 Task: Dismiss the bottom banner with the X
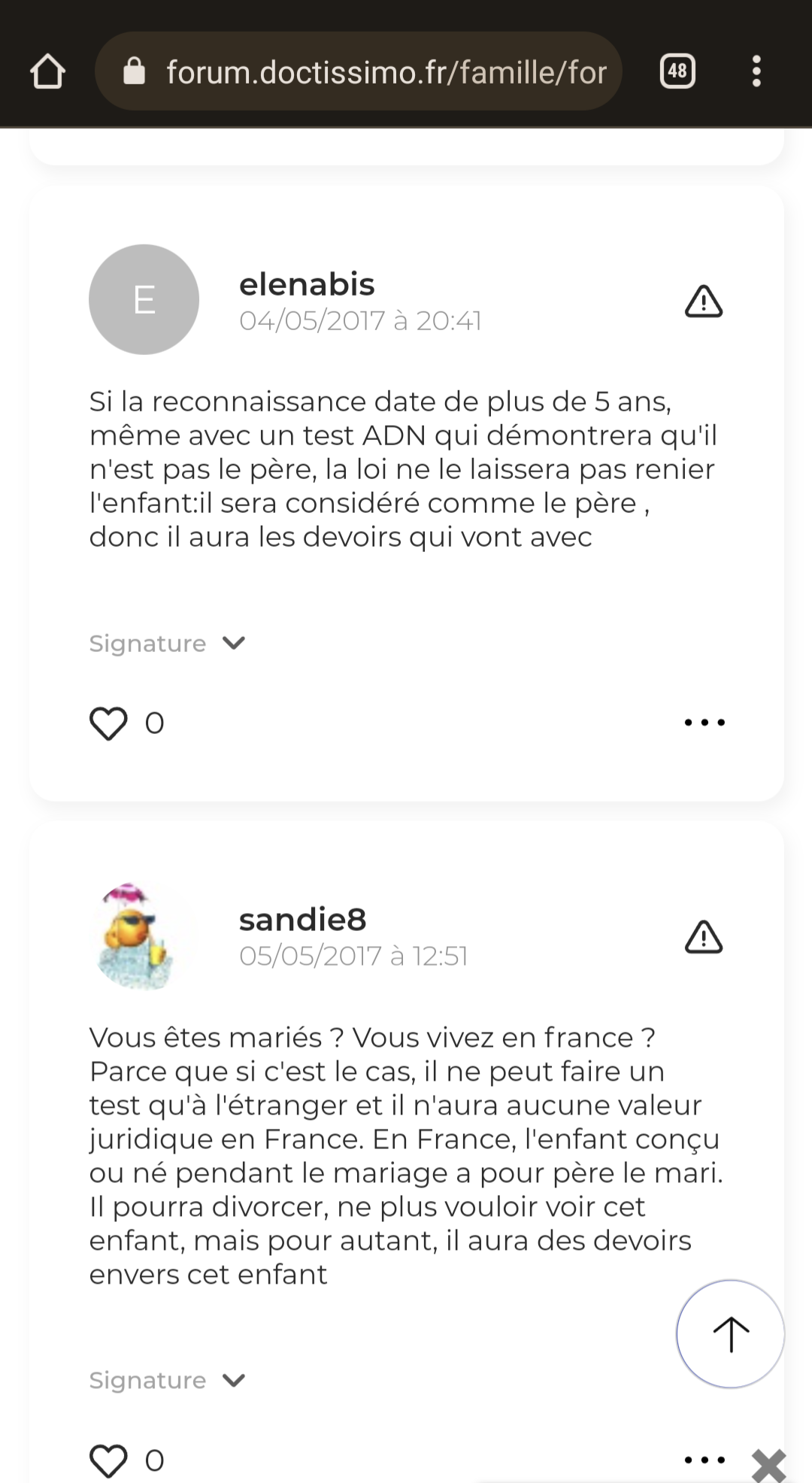click(x=768, y=1465)
